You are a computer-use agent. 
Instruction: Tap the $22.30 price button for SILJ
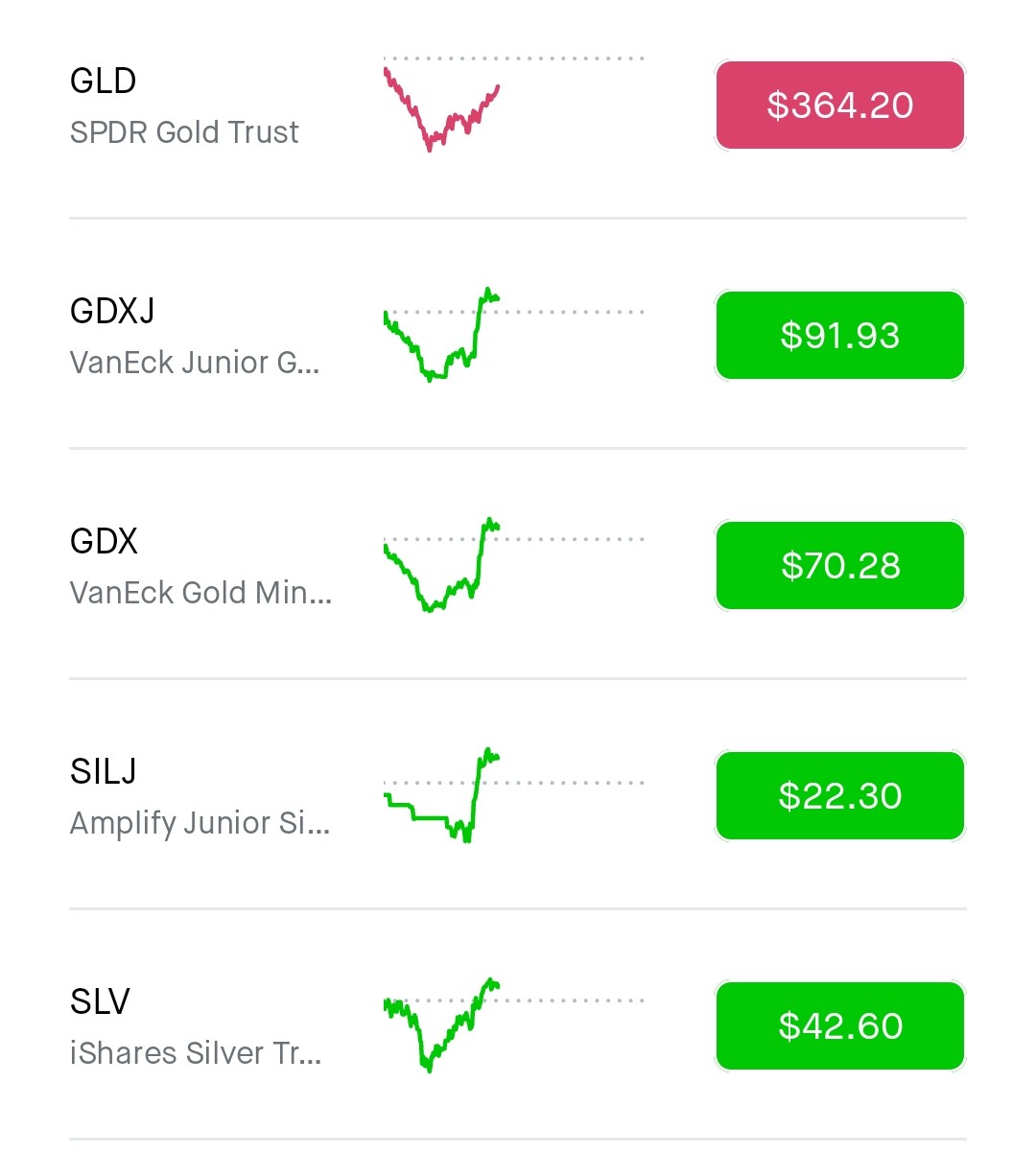(x=839, y=796)
